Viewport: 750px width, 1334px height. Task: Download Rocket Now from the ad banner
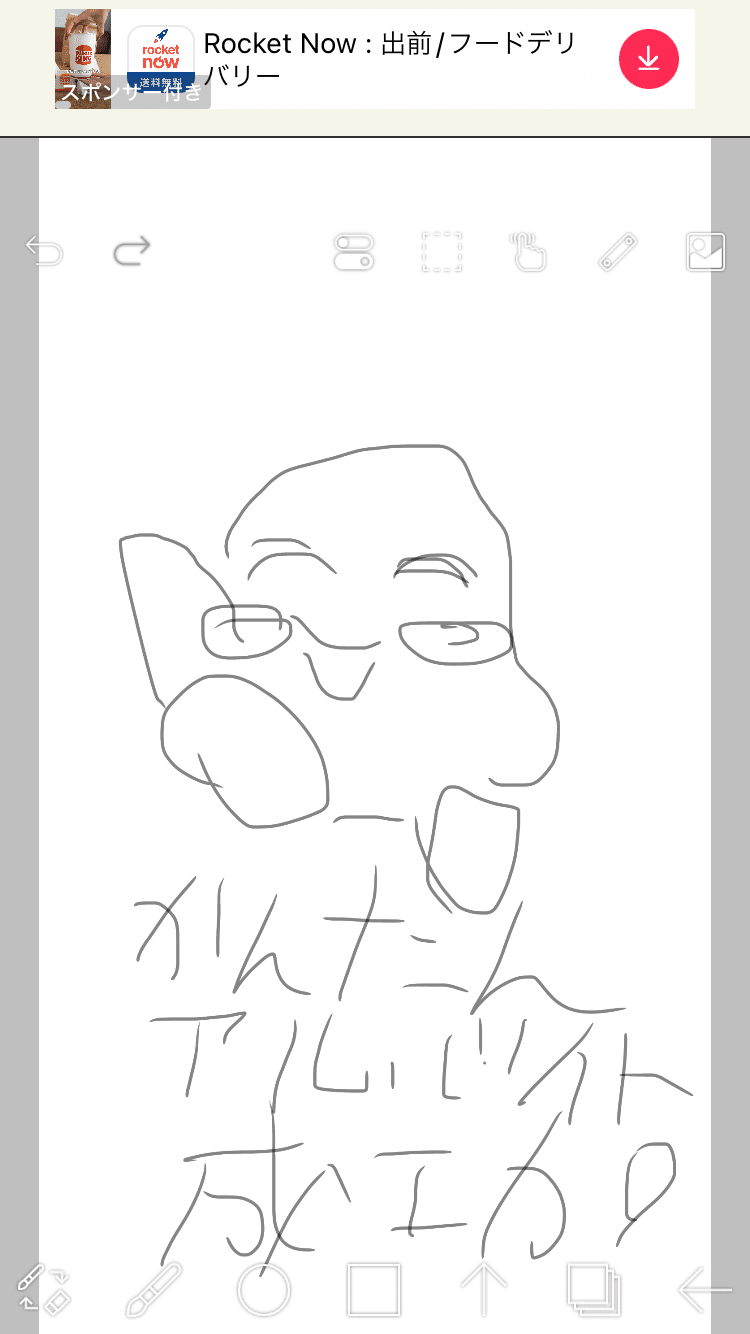tap(648, 59)
